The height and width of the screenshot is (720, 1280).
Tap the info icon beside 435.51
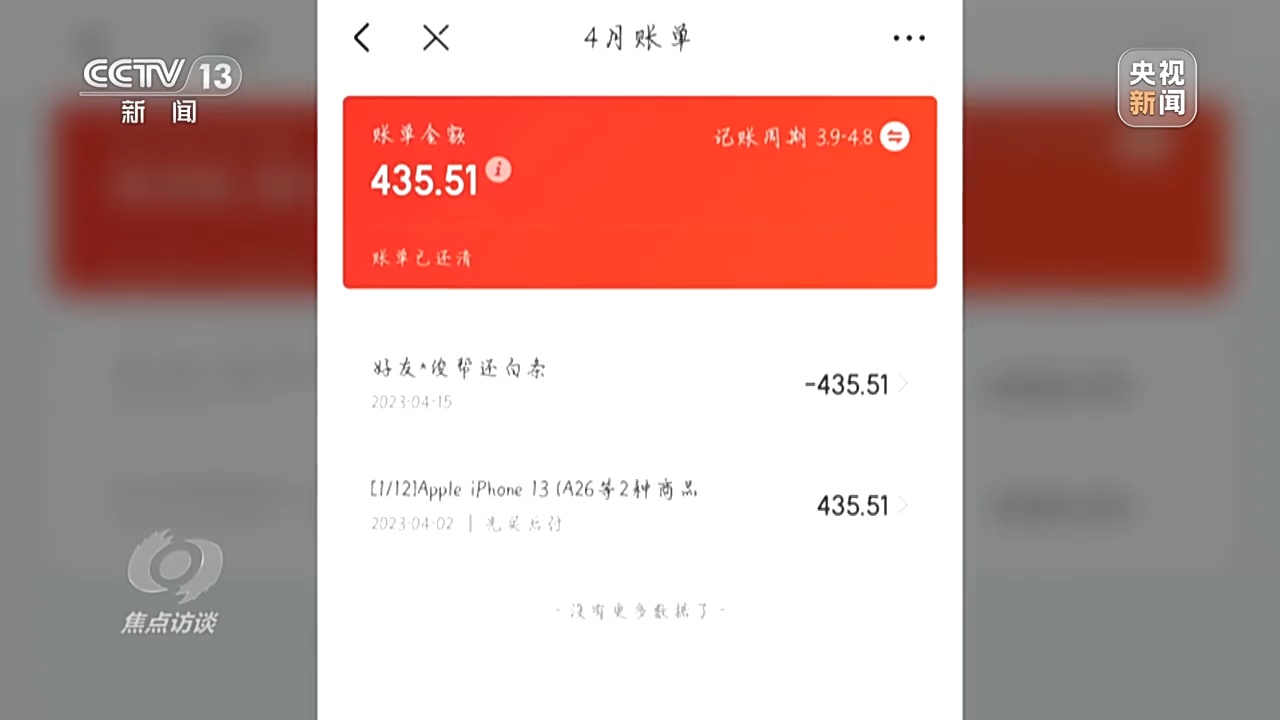[498, 169]
